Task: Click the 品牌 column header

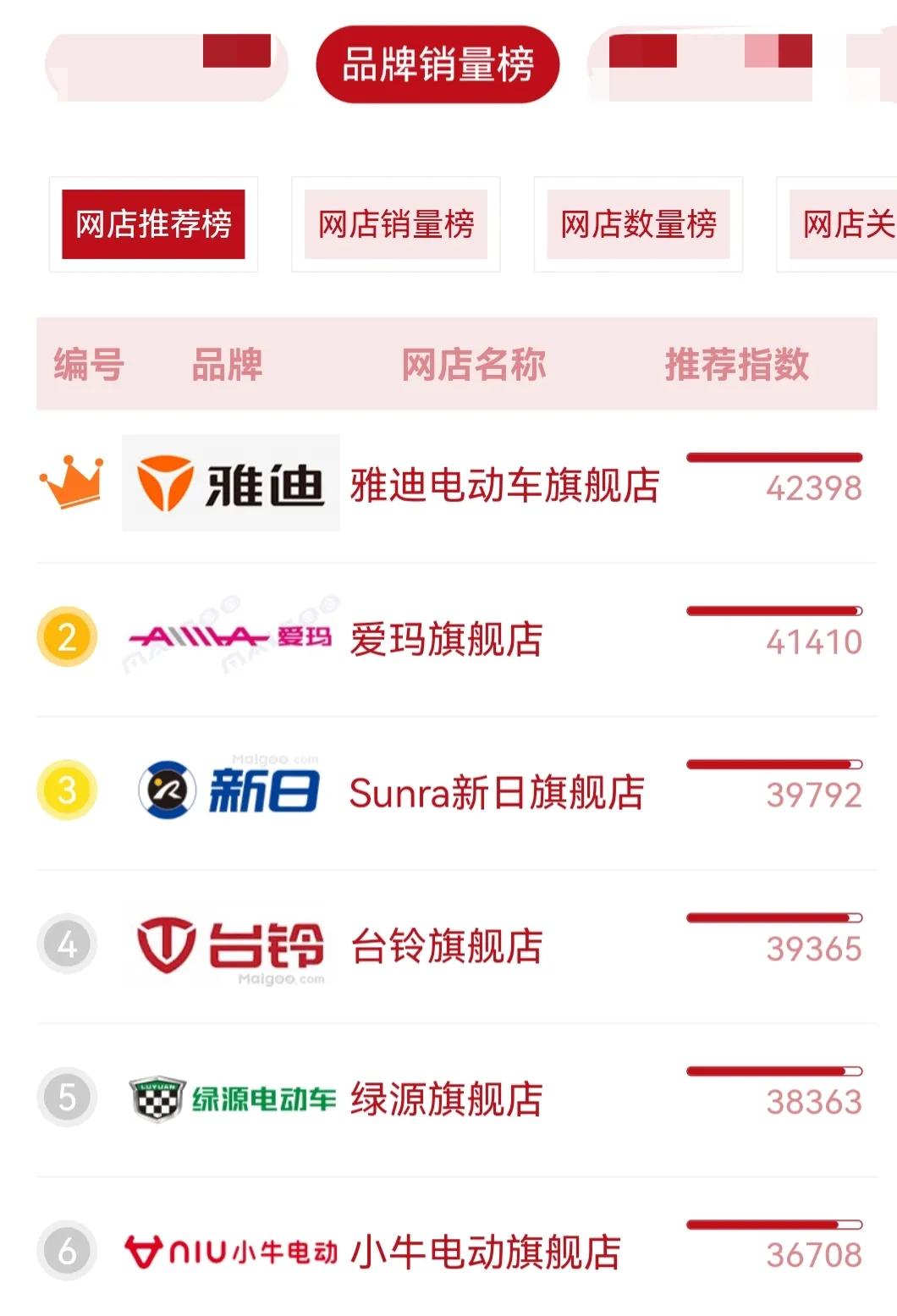Action: pos(226,364)
